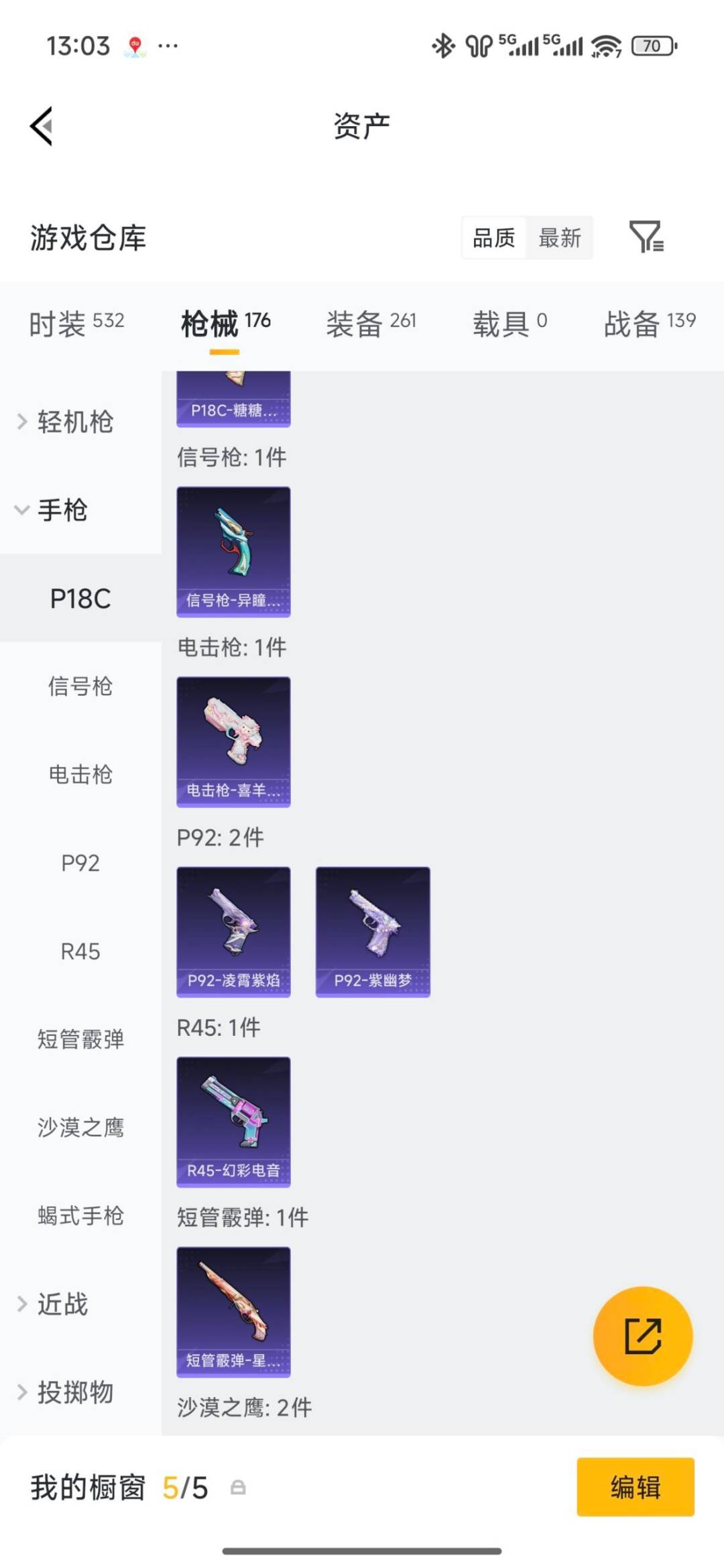This screenshot has width=724, height=1568.
Task: View the 电击枪-喜羊 pink skin
Action: tap(233, 742)
